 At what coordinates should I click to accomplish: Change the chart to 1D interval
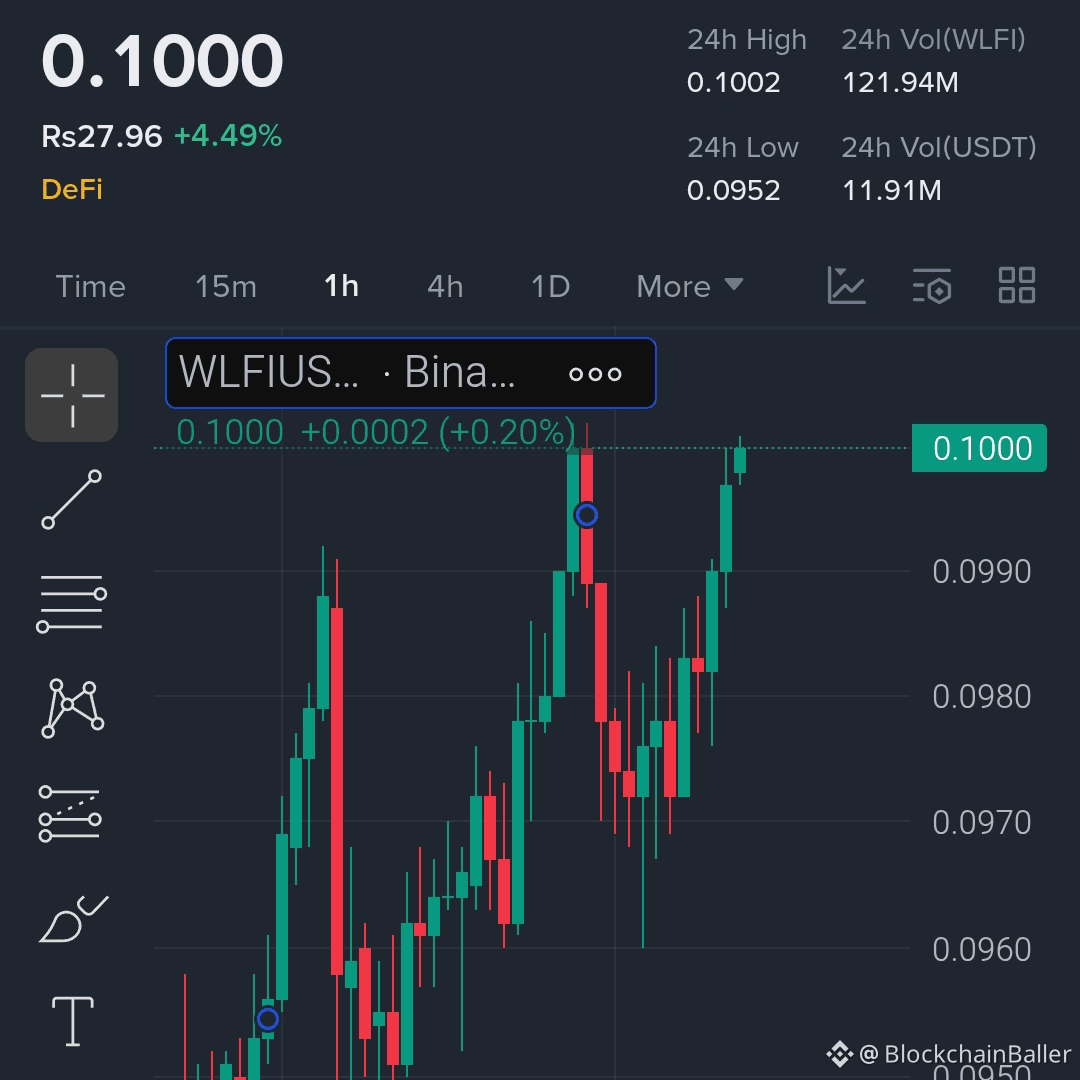(x=550, y=287)
